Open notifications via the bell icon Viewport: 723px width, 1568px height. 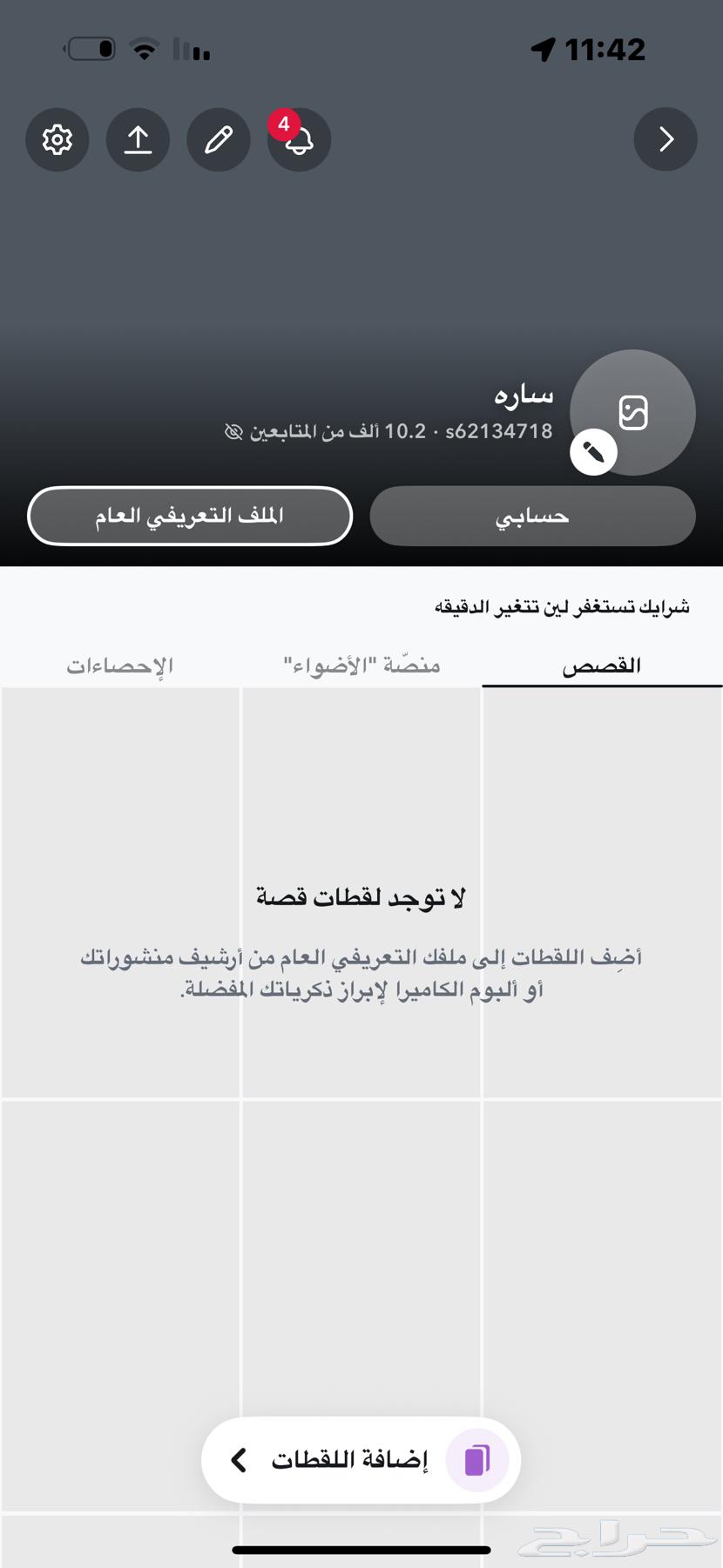point(299,144)
